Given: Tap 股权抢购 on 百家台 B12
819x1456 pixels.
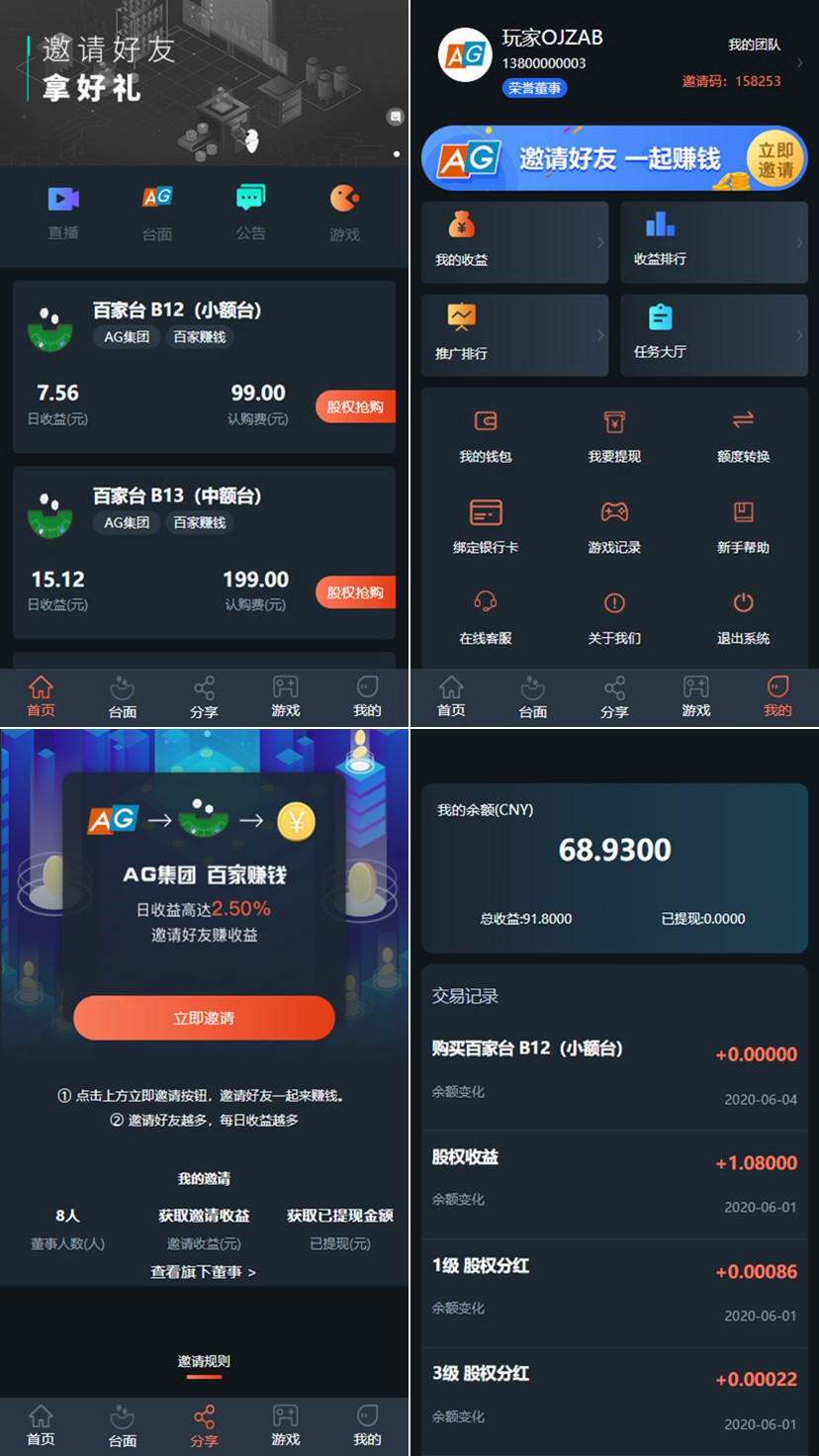Looking at the screenshot, I should click(353, 406).
